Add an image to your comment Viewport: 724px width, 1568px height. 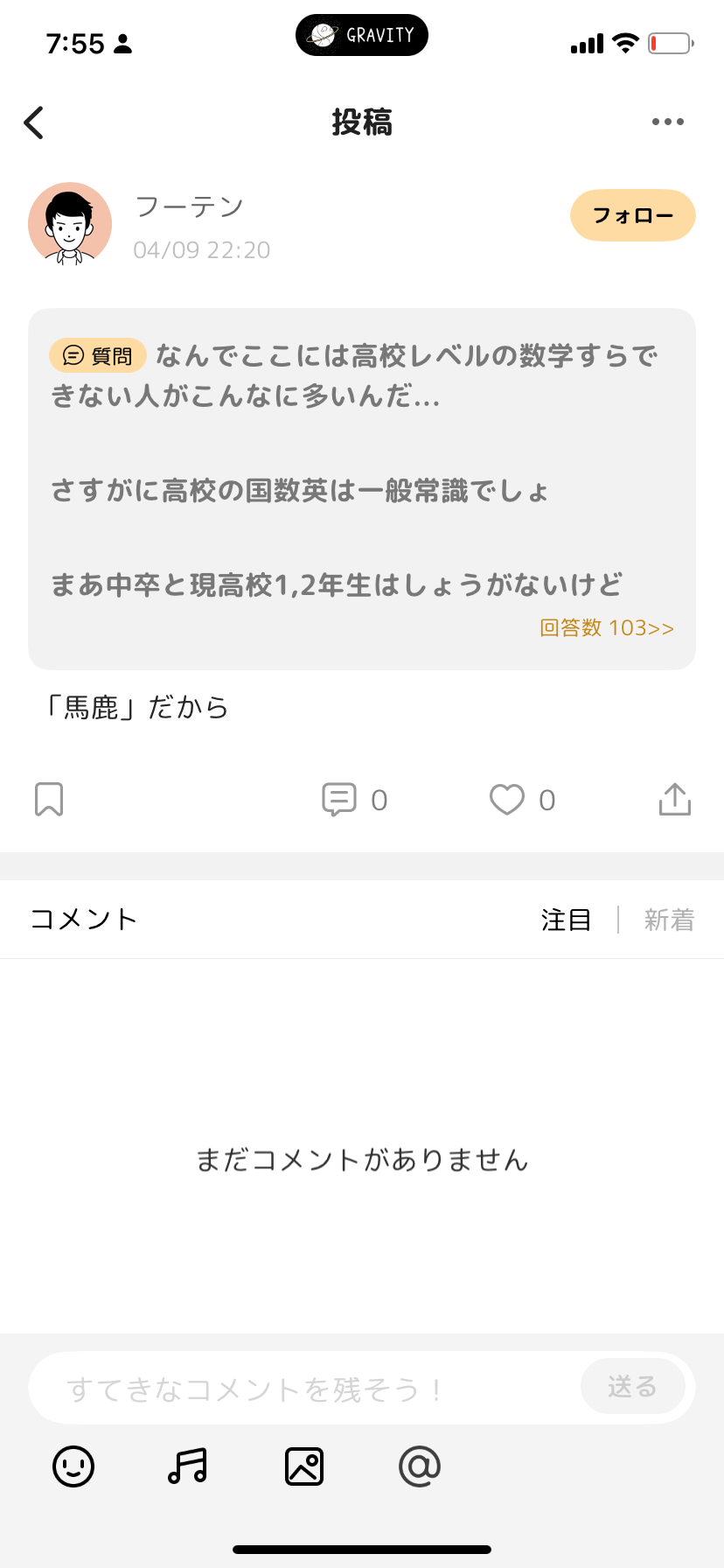[x=303, y=1466]
